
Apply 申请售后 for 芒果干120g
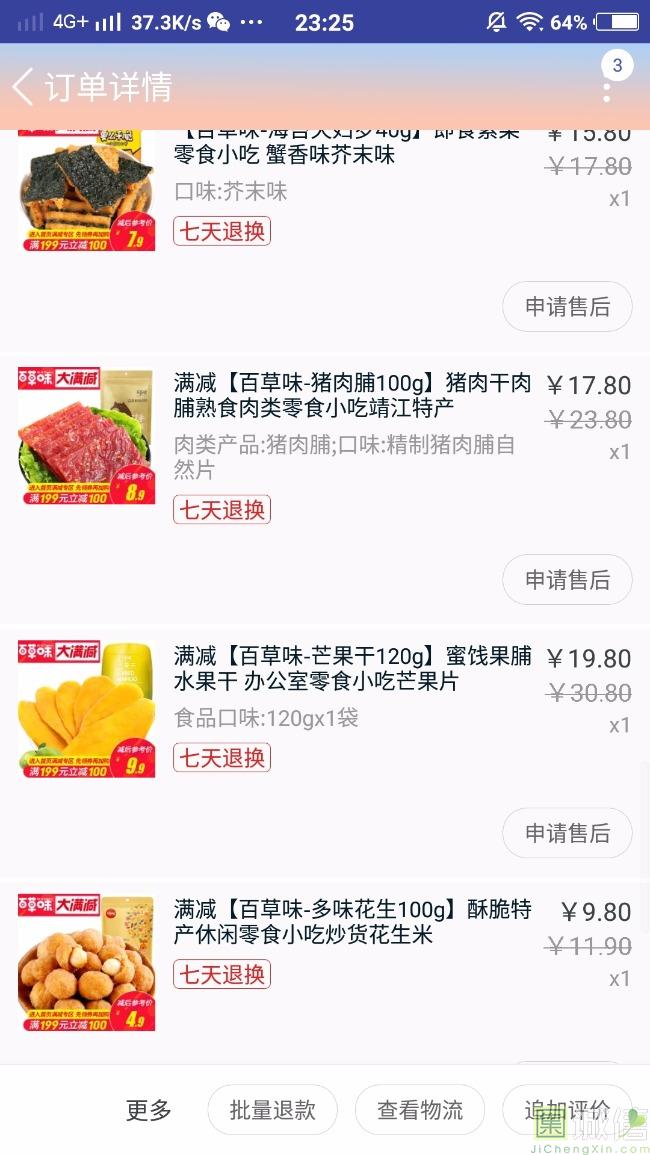[x=567, y=833]
